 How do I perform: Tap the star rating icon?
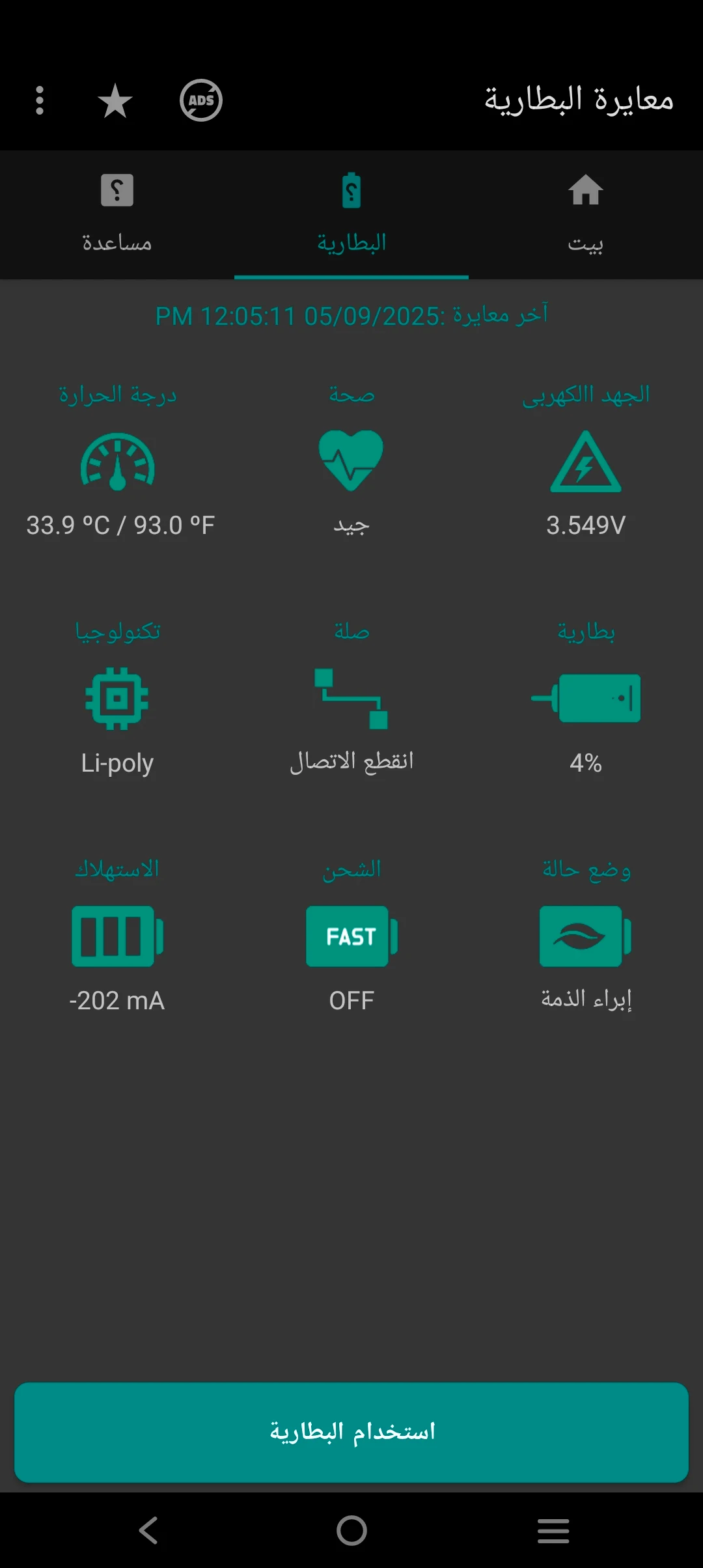click(x=115, y=101)
